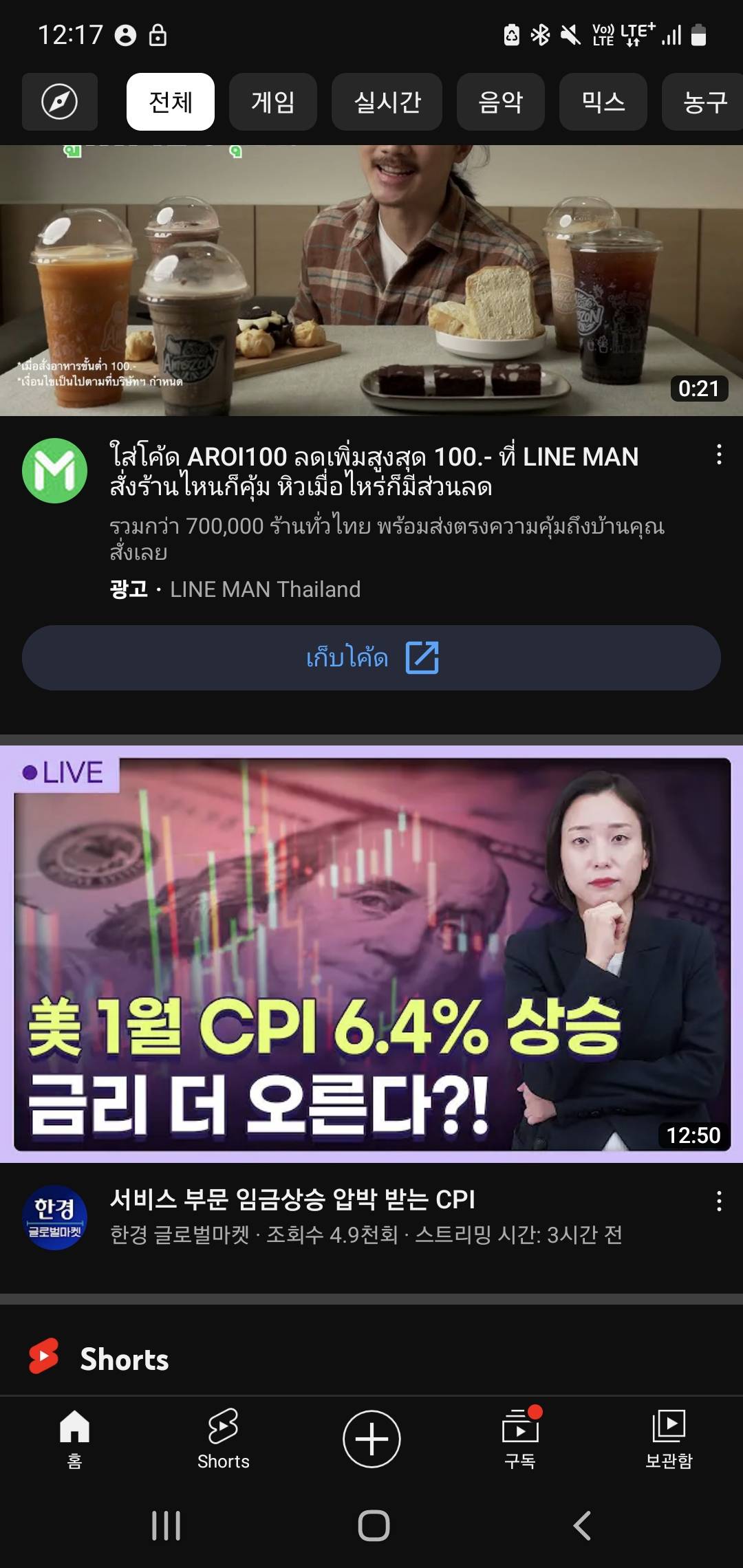This screenshot has height=1568, width=743.
Task: Open the 한경 글로벌마켓 channel avatar
Action: (55, 1217)
